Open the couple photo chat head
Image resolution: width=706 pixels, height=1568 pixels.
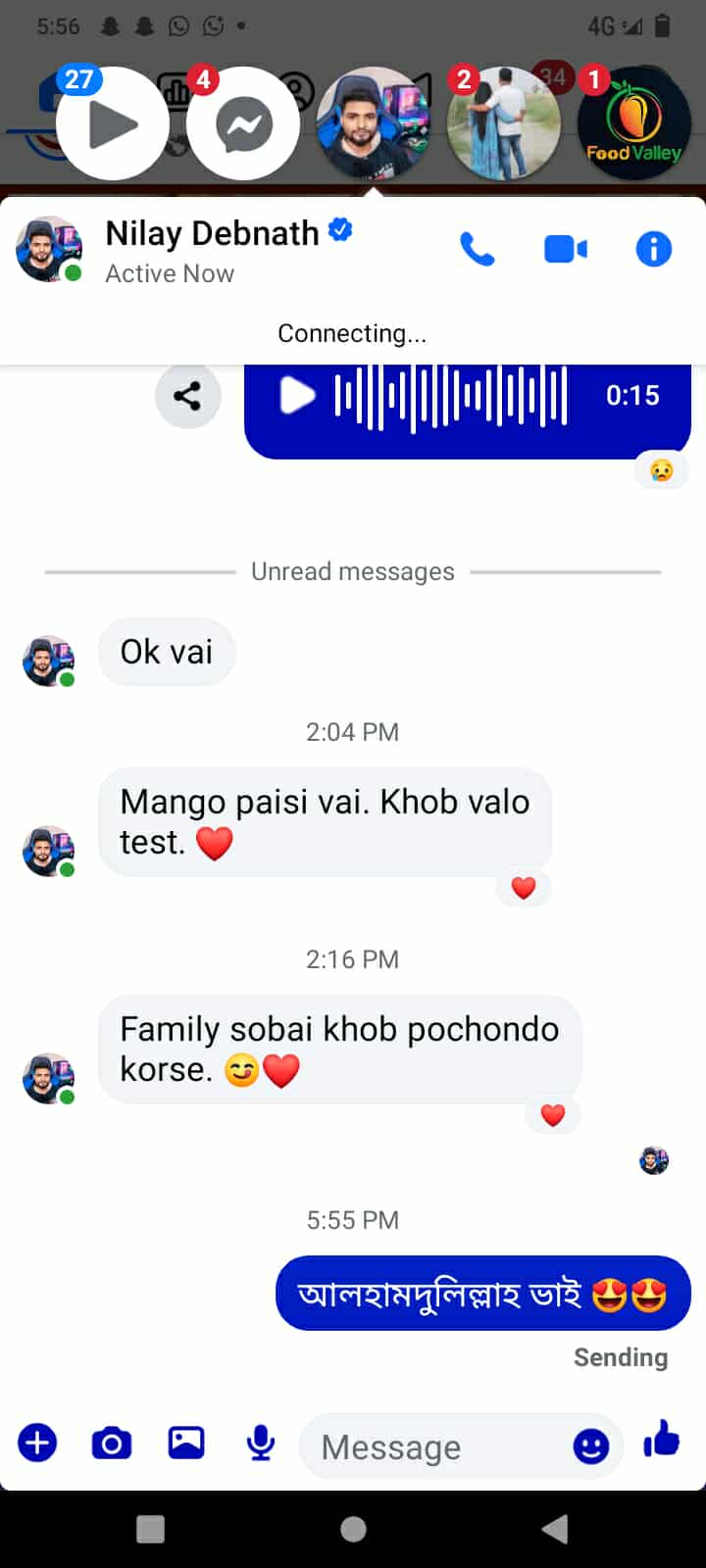504,124
